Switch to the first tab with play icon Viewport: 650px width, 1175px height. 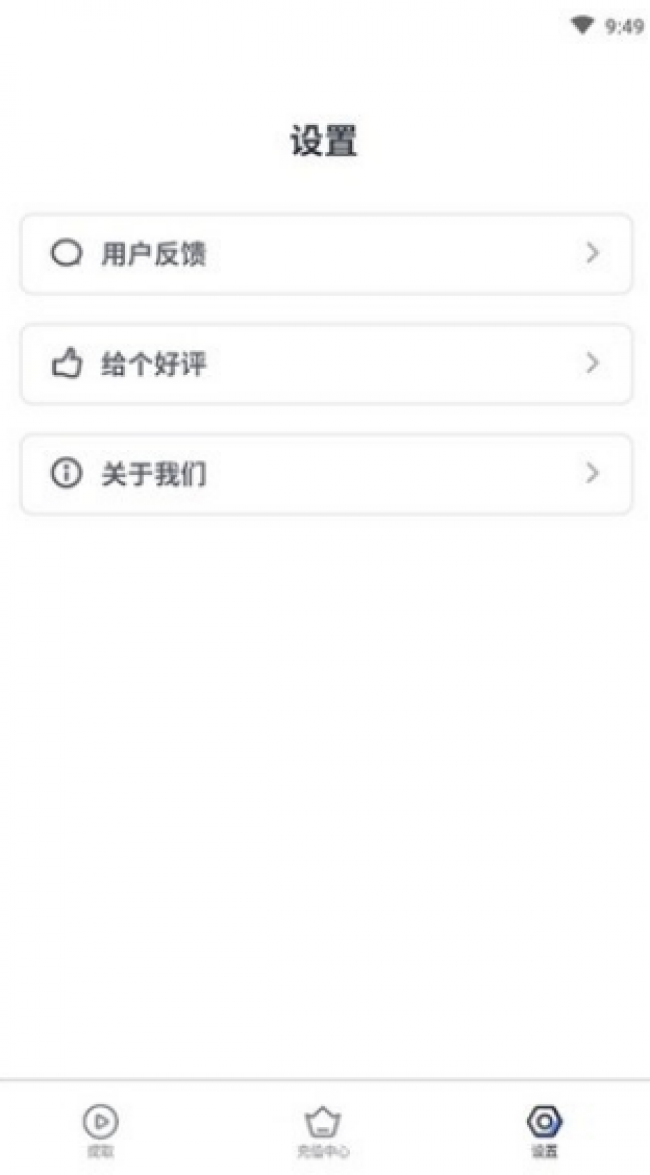[100, 1130]
